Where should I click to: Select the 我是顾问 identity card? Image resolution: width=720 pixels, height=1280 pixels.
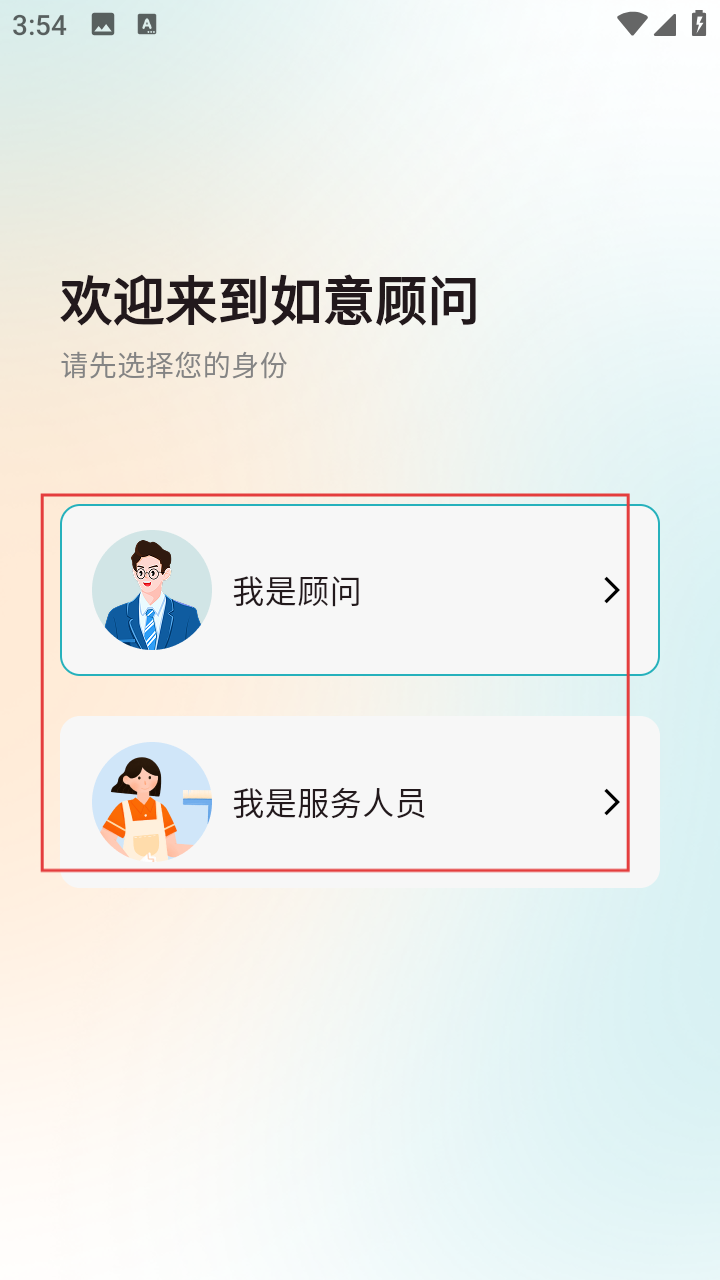[360, 590]
